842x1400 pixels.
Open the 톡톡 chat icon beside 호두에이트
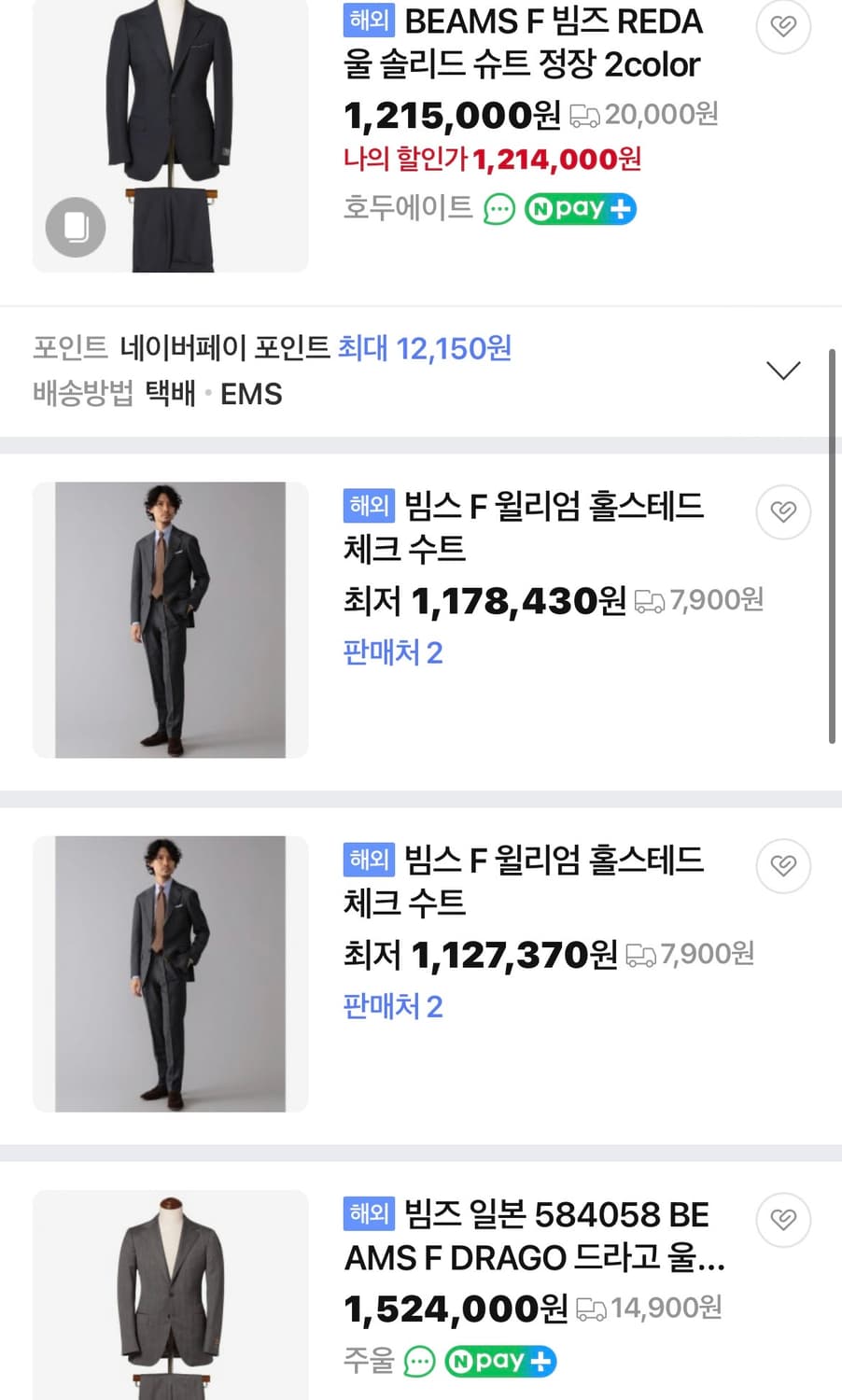click(499, 209)
